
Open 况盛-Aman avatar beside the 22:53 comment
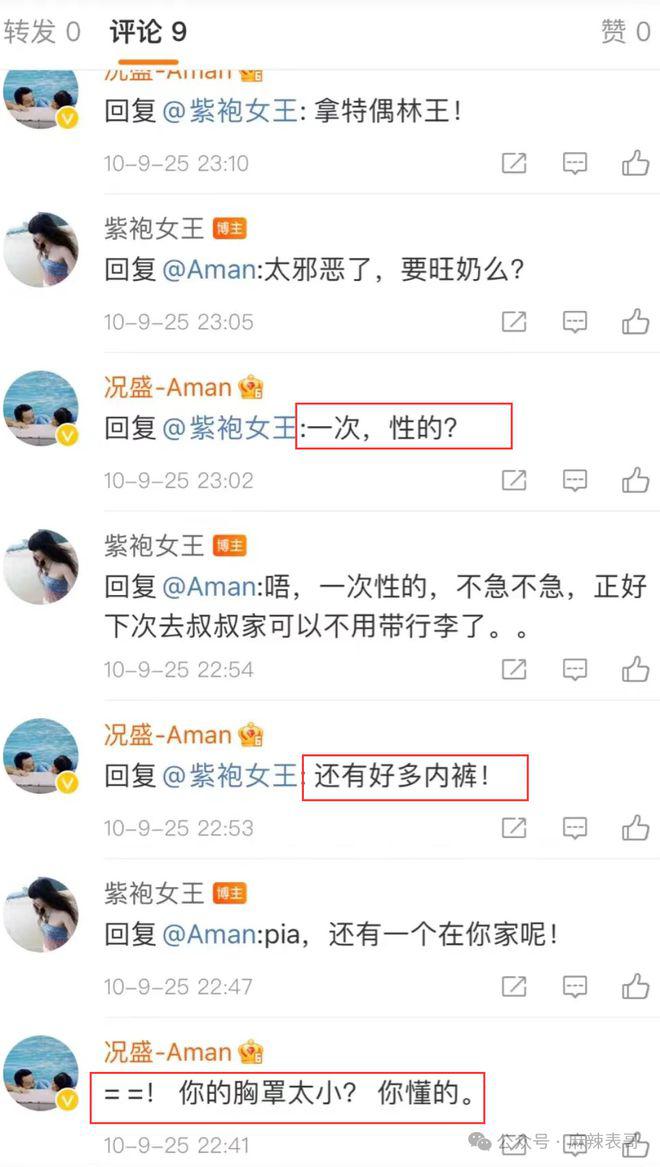tap(41, 757)
